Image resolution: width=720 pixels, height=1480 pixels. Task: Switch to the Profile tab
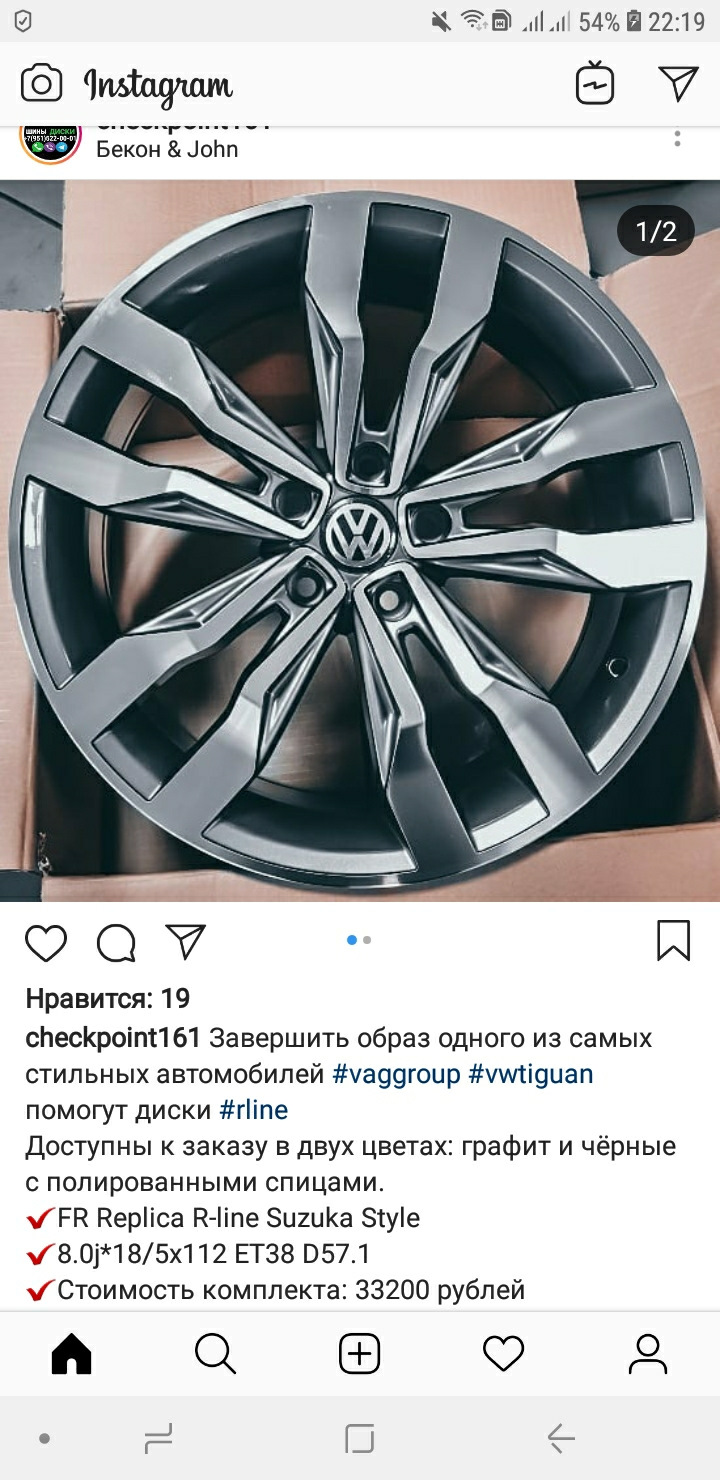(648, 1354)
